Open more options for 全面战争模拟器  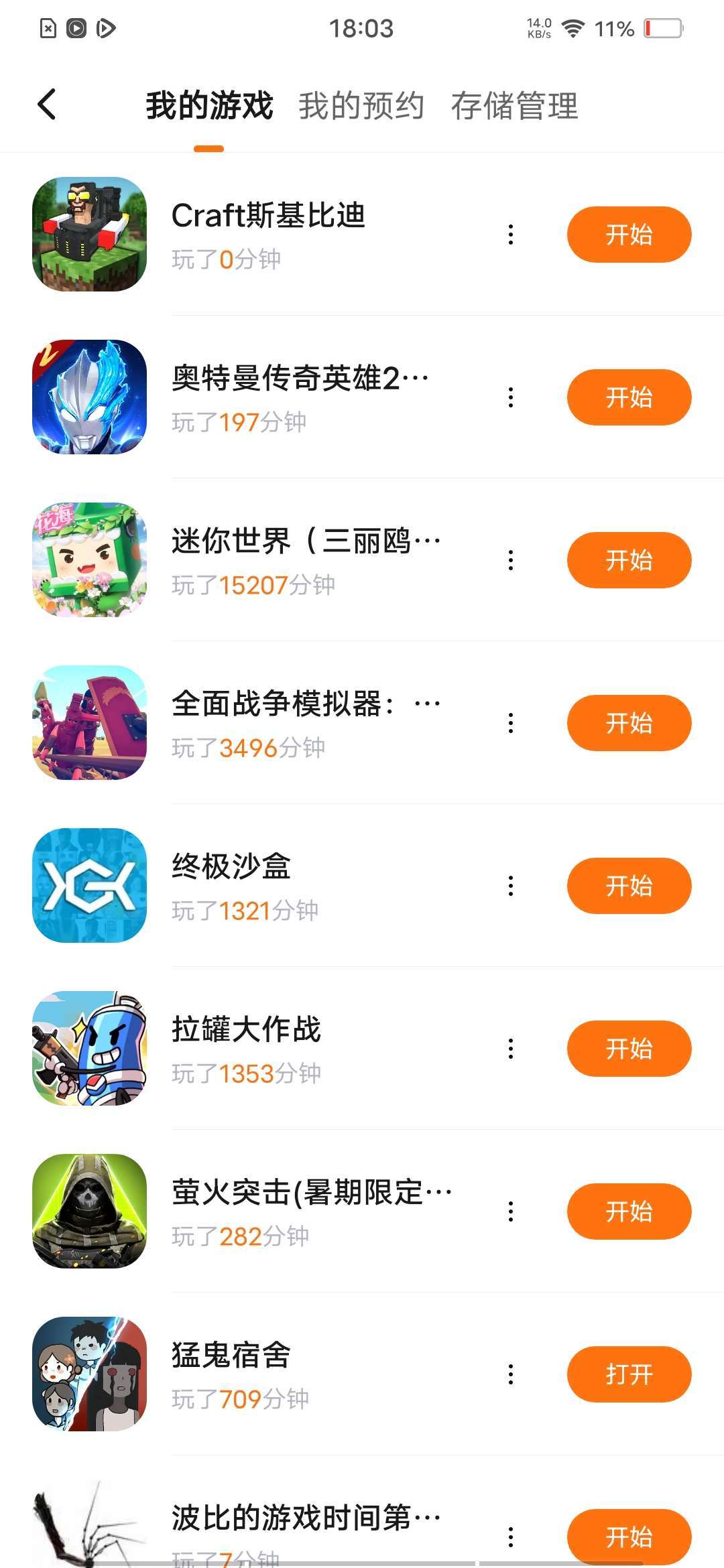pyautogui.click(x=511, y=723)
